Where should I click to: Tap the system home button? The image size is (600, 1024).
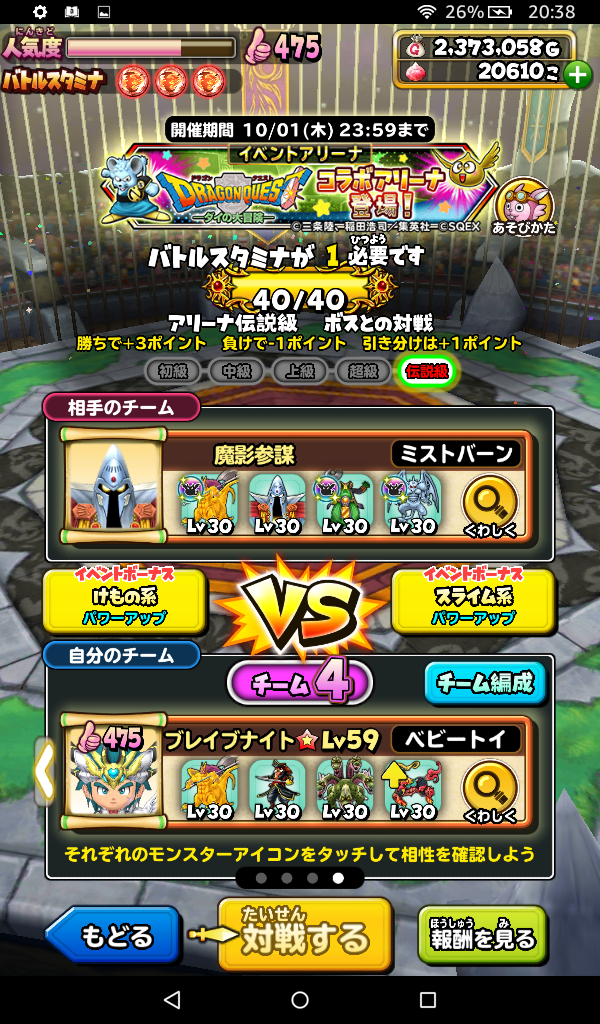[x=300, y=1000]
